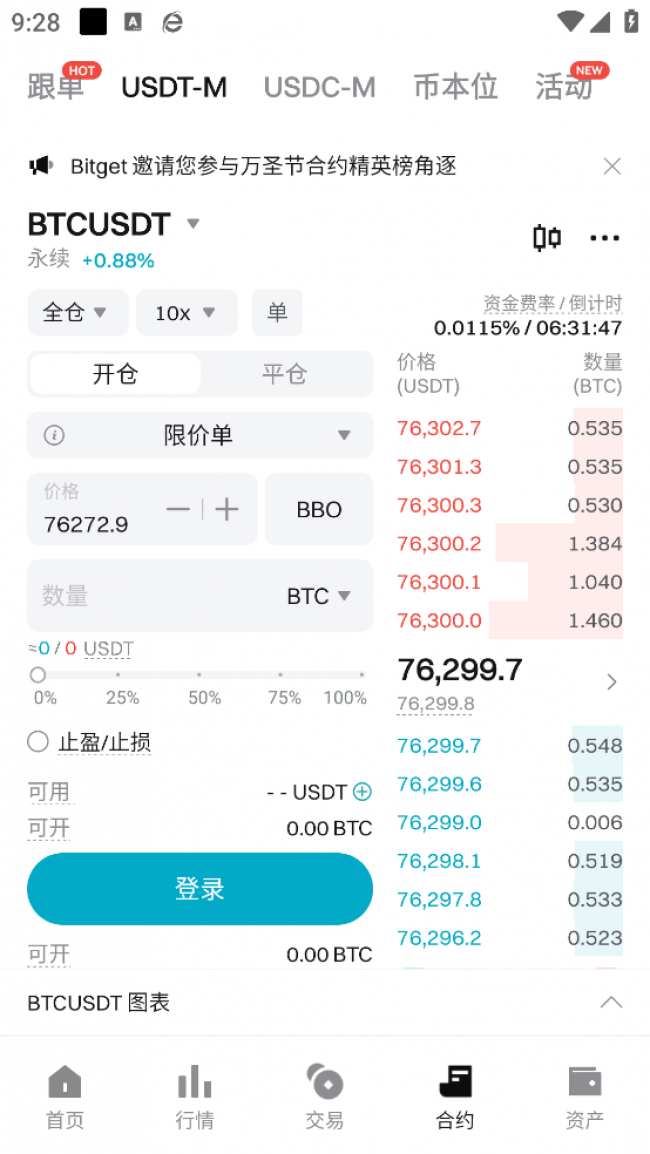Expand the BTCUSDT 图表 chart panel

coord(610,1002)
